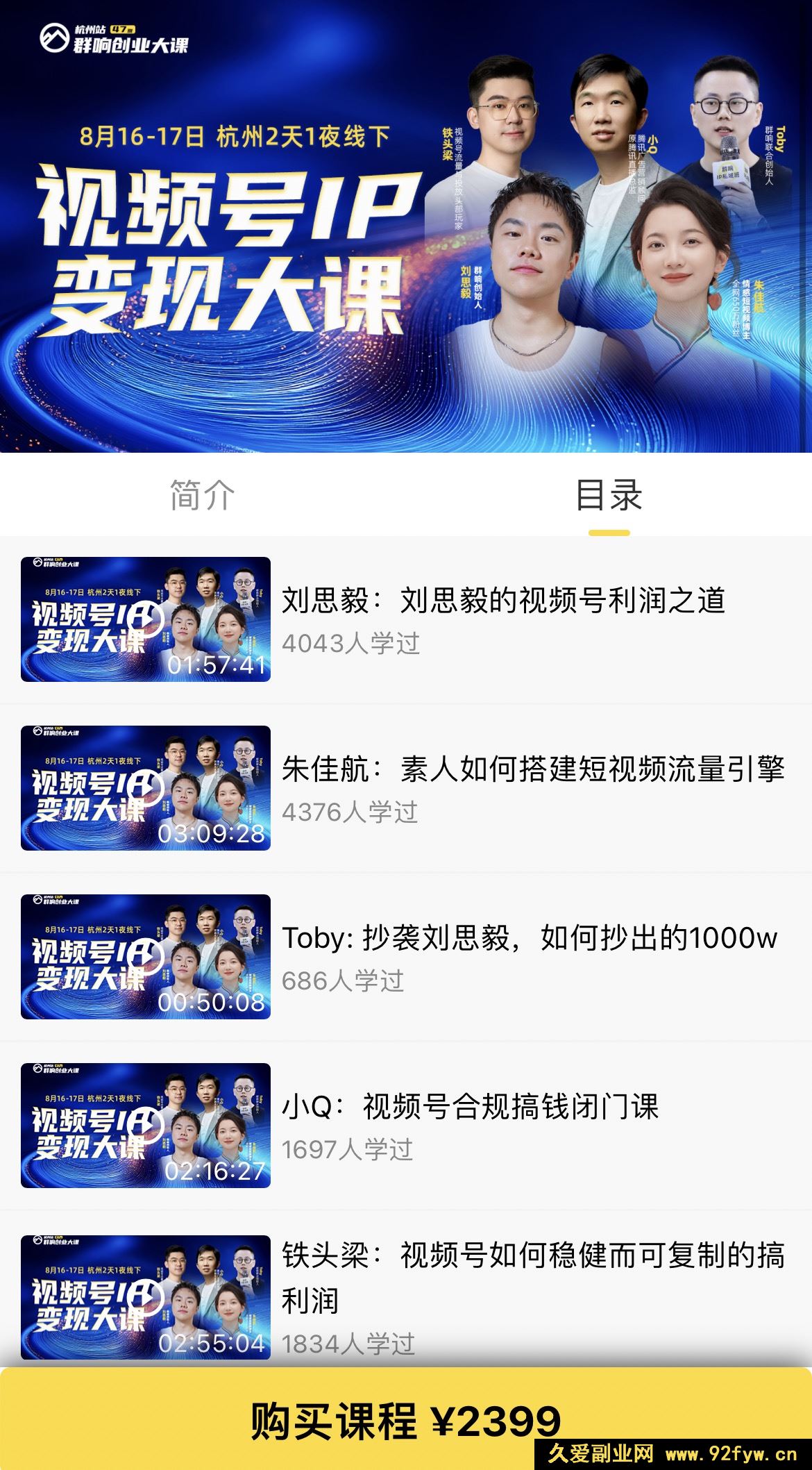
Task: Start Toby's 抄袭刘思毅 video
Action: [x=146, y=958]
